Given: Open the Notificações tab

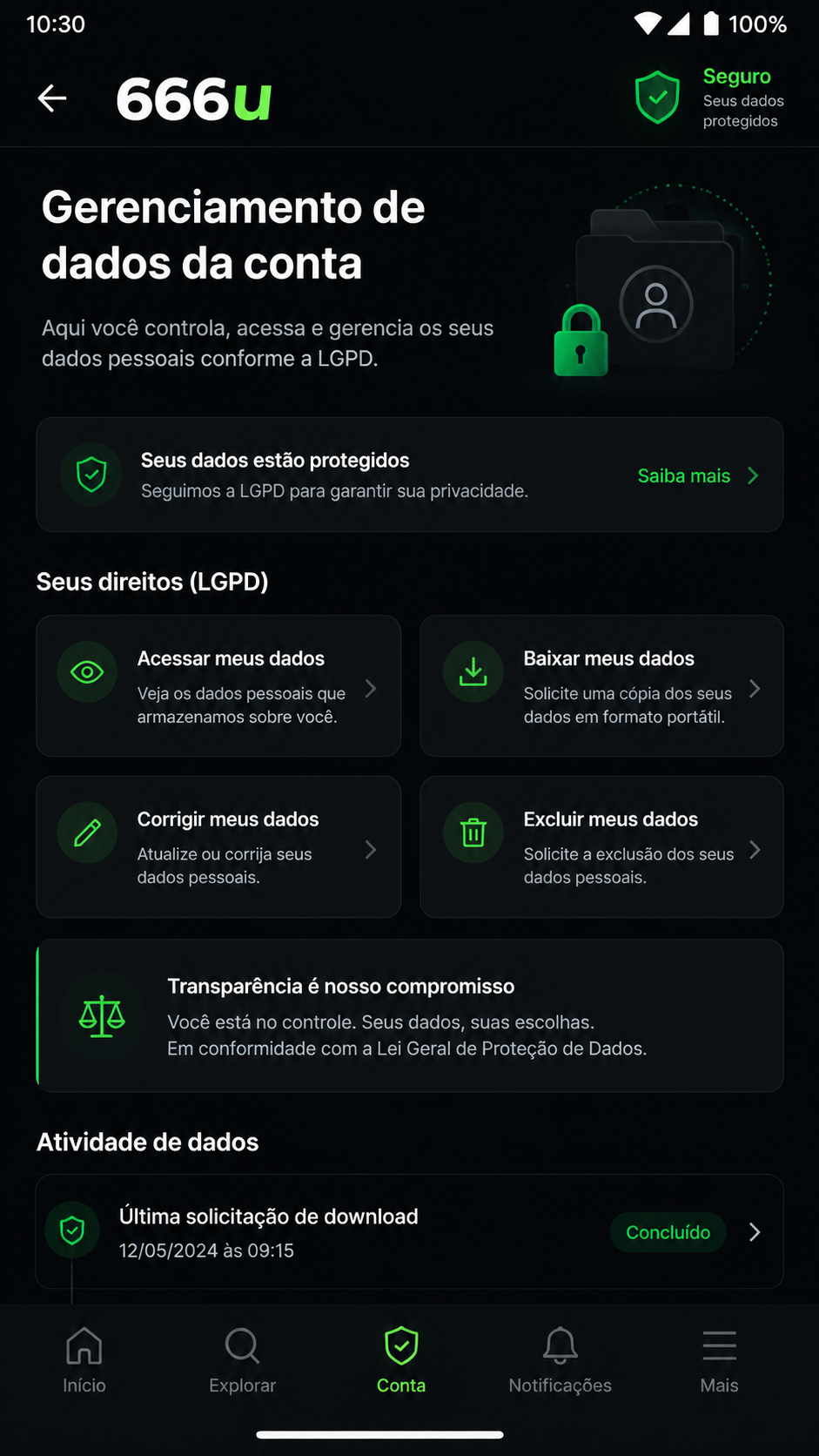Looking at the screenshot, I should [x=561, y=1360].
